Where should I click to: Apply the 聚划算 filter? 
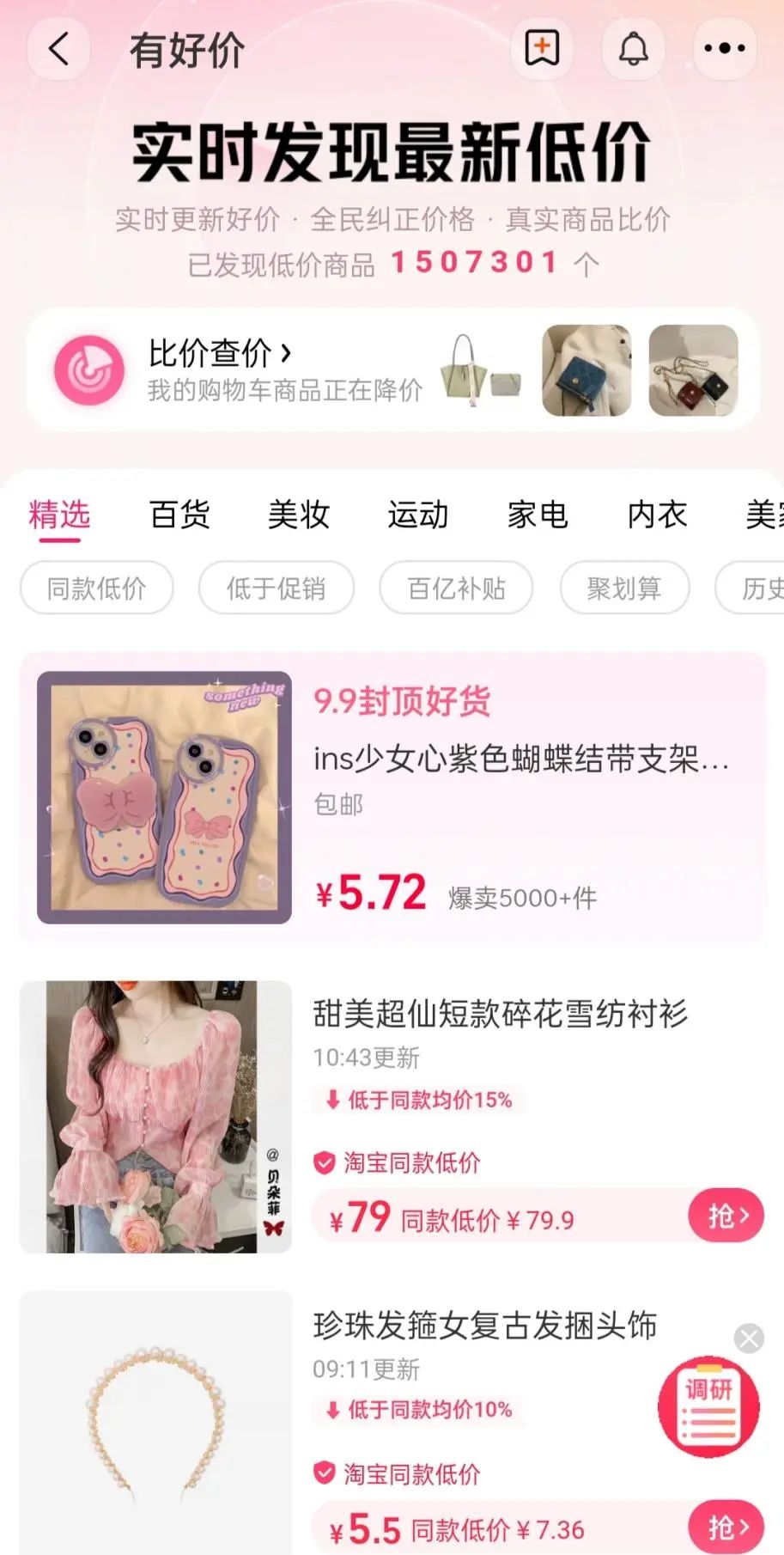coord(624,588)
